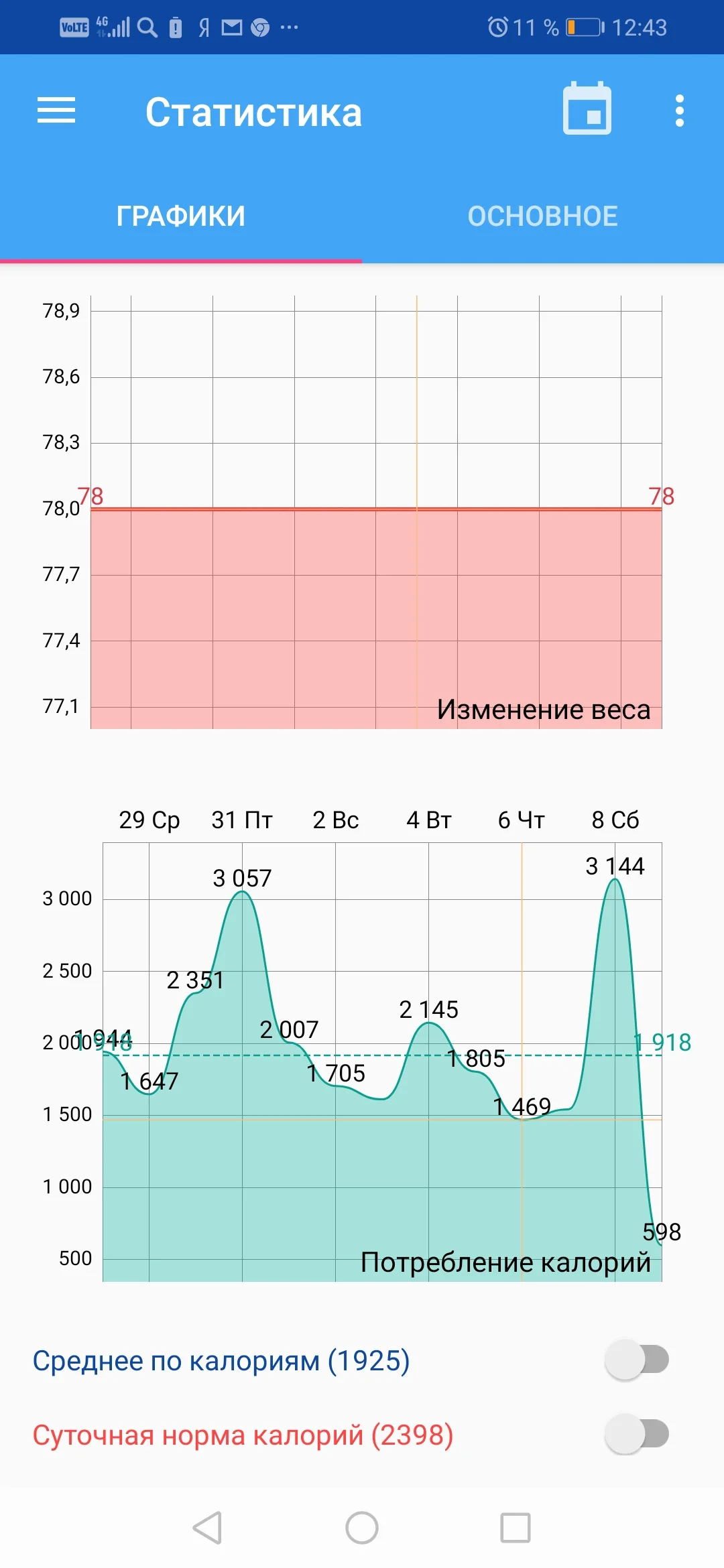Toggle average calories display on chart
The width and height of the screenshot is (724, 1568).
coord(637,1360)
